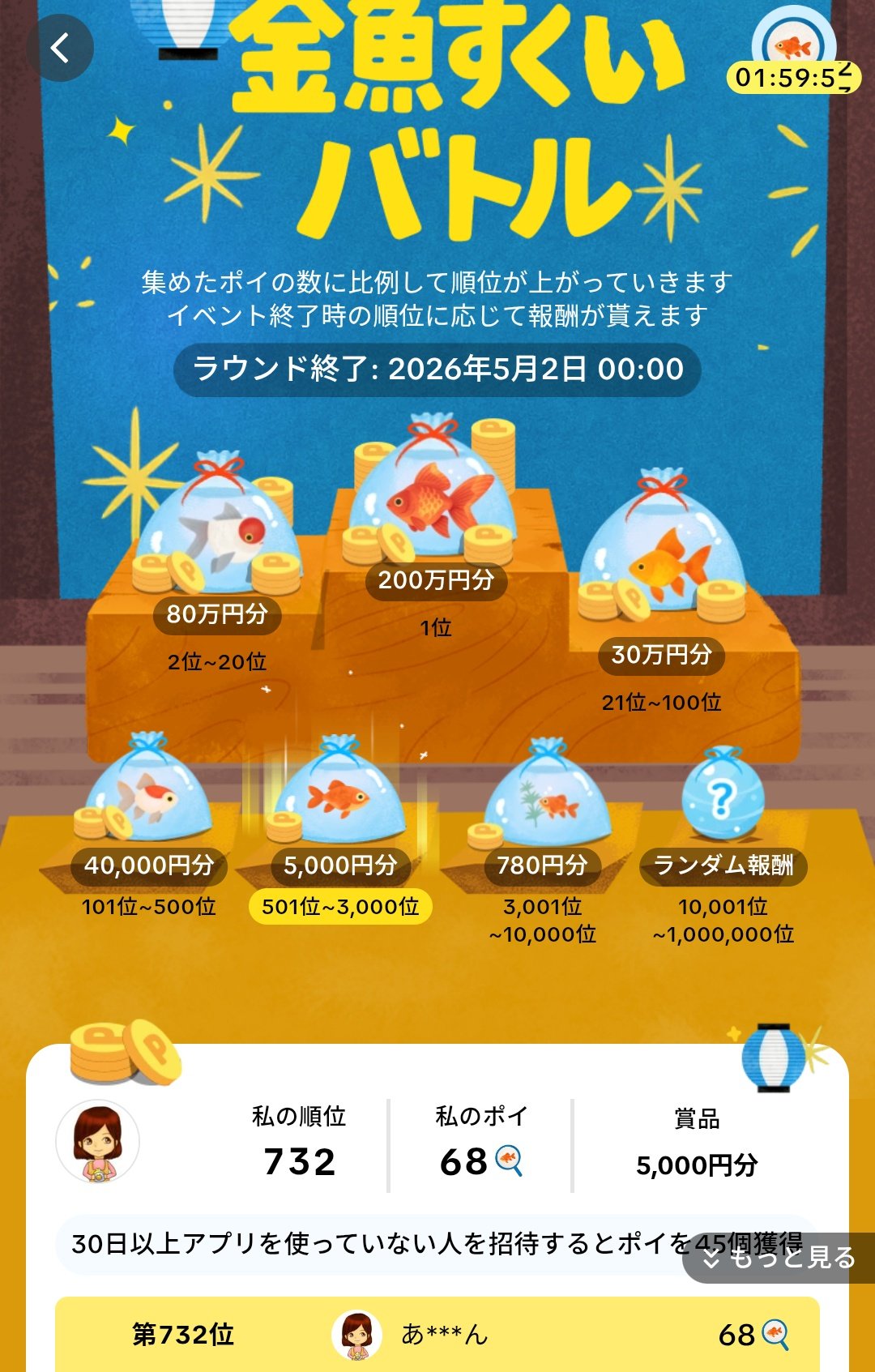875x1372 pixels.
Task: Open the 第732位 ranking row
Action: pyautogui.click(x=437, y=1333)
